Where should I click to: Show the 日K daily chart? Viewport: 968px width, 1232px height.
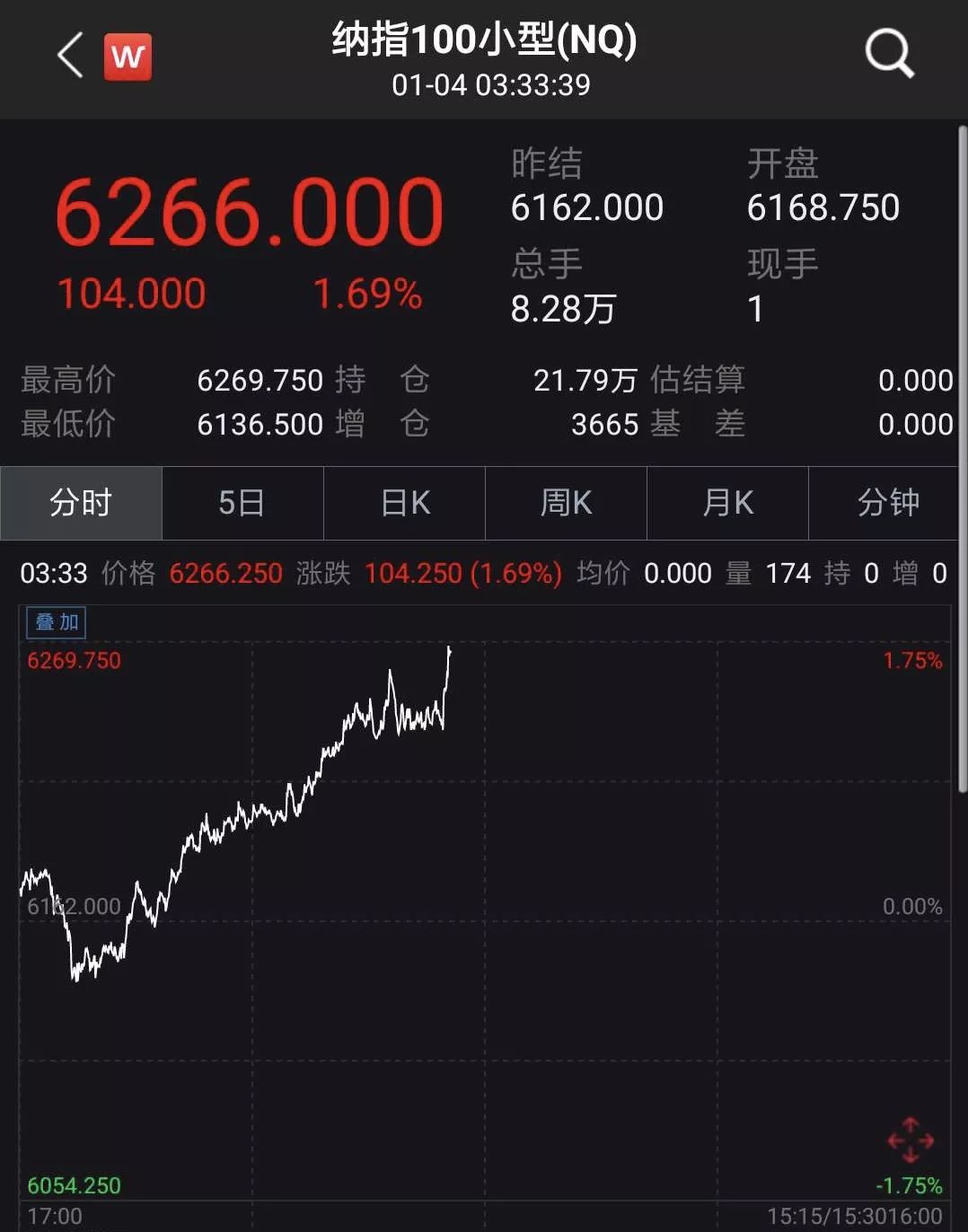tap(405, 503)
